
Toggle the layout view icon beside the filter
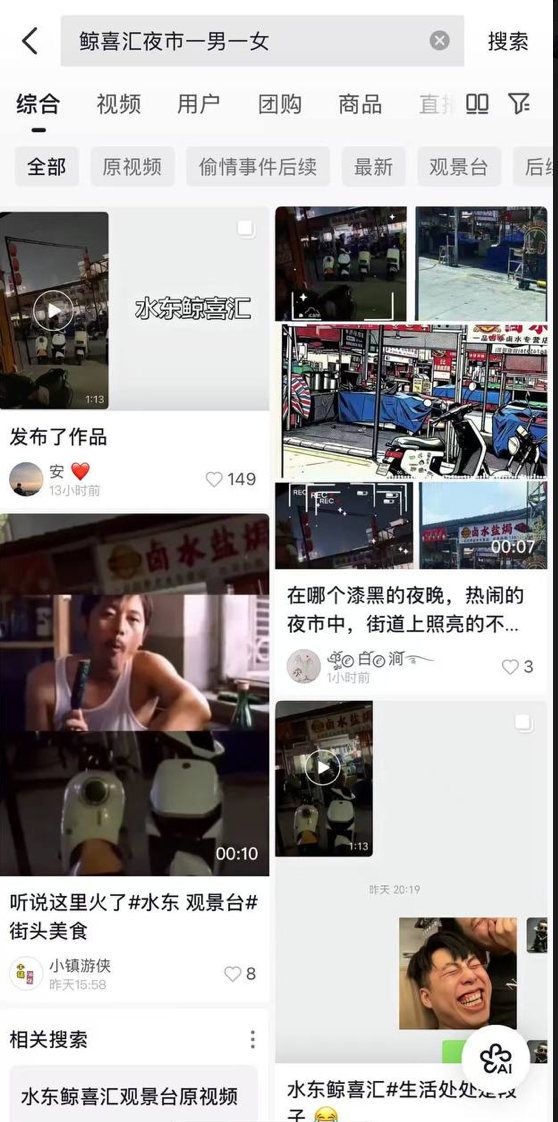pyautogui.click(x=477, y=104)
